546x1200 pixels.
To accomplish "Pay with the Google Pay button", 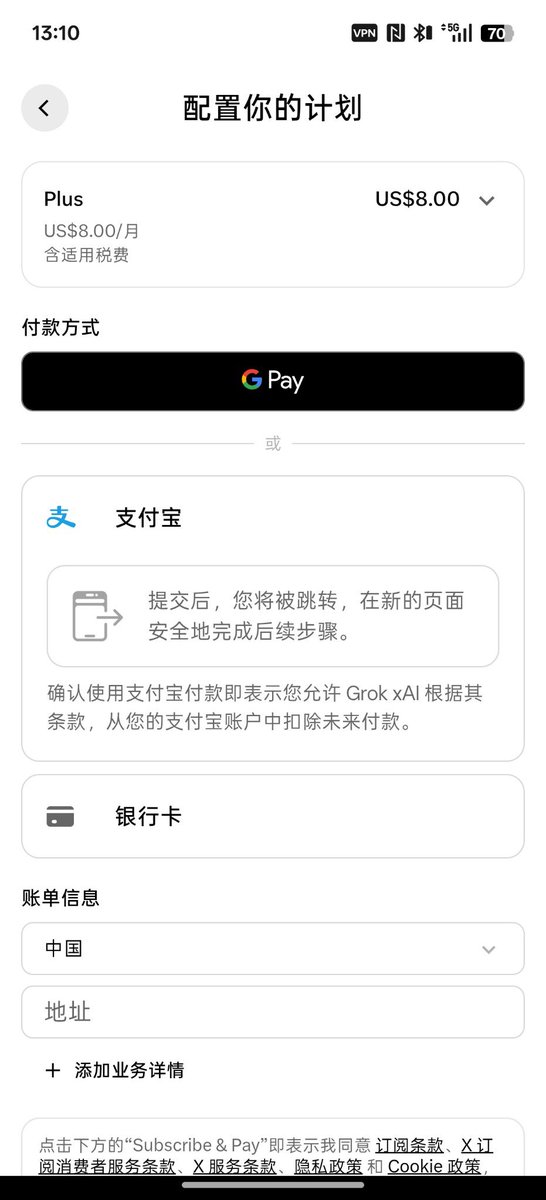I will [x=273, y=381].
